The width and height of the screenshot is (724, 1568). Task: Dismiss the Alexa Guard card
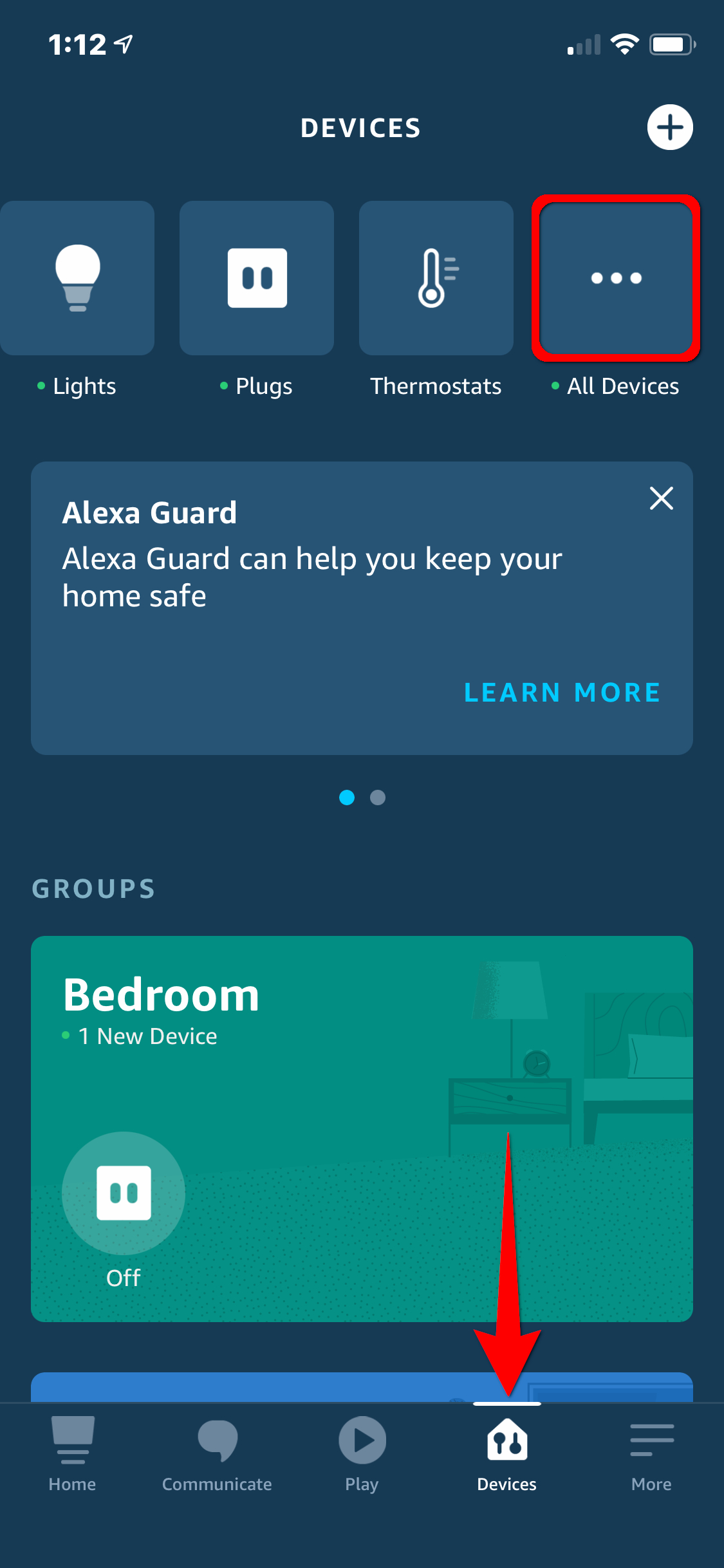(x=661, y=498)
